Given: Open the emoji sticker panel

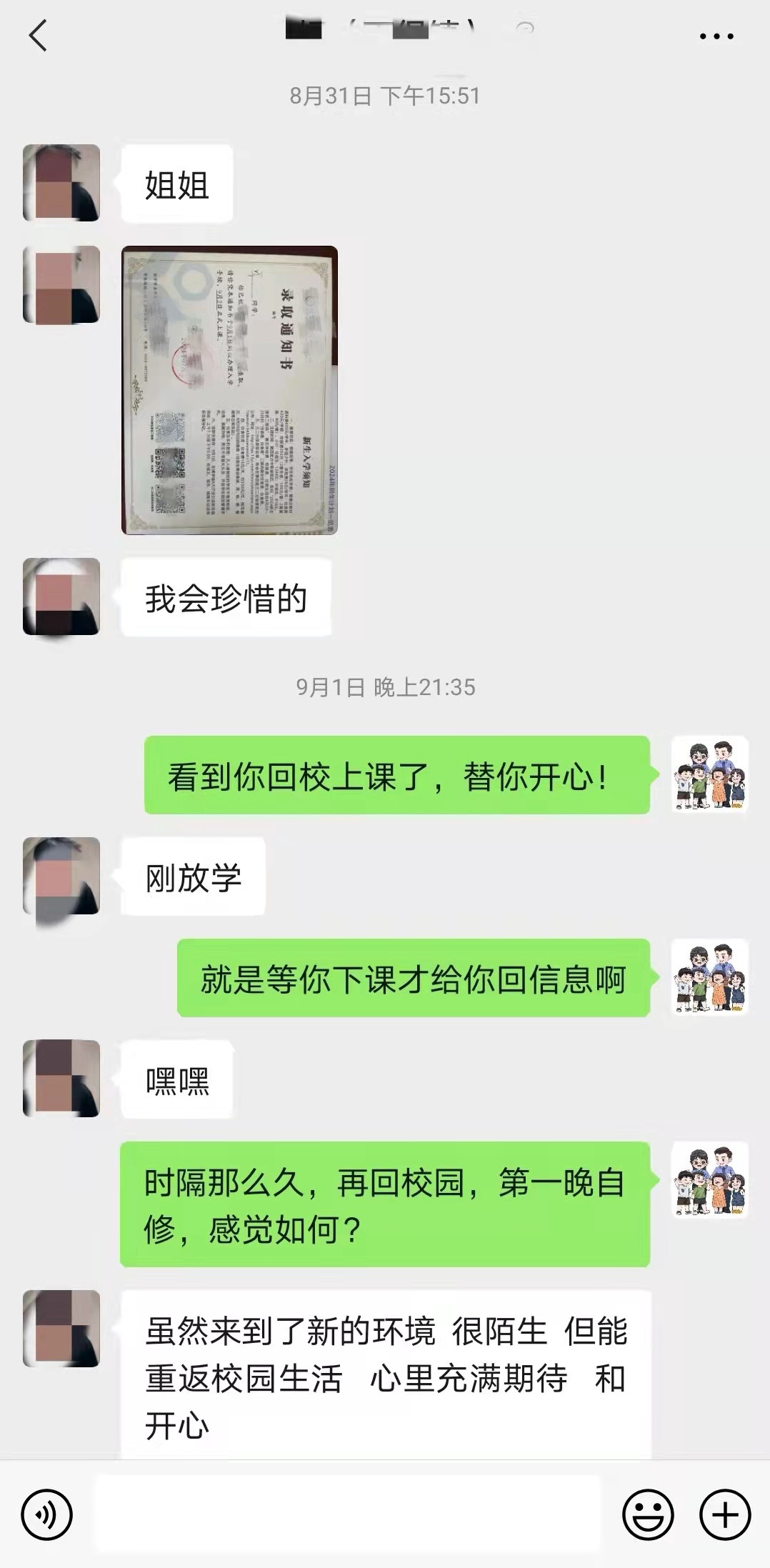Looking at the screenshot, I should pos(648,1514).
